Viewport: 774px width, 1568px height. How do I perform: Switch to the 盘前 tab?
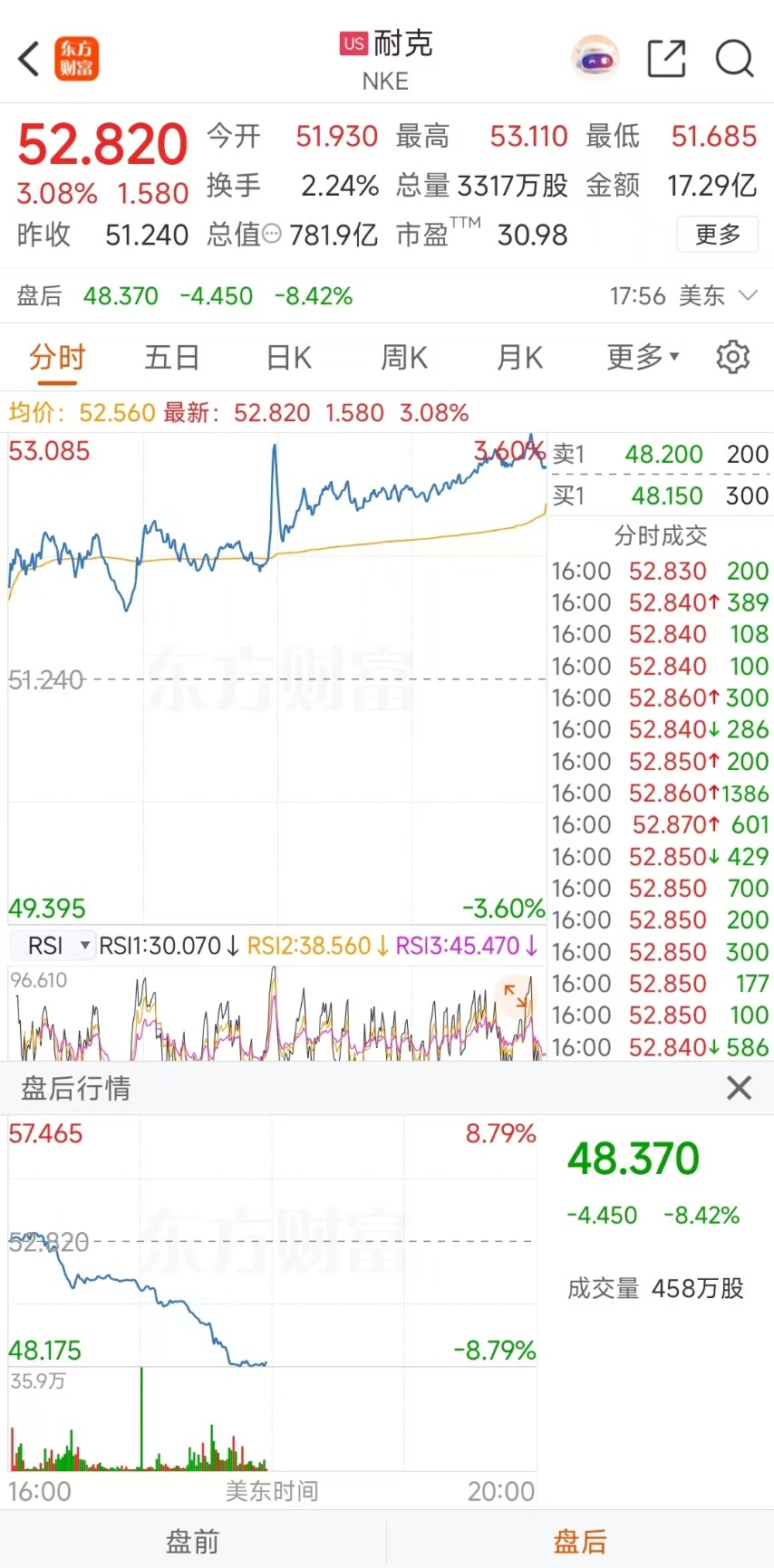click(x=193, y=1541)
